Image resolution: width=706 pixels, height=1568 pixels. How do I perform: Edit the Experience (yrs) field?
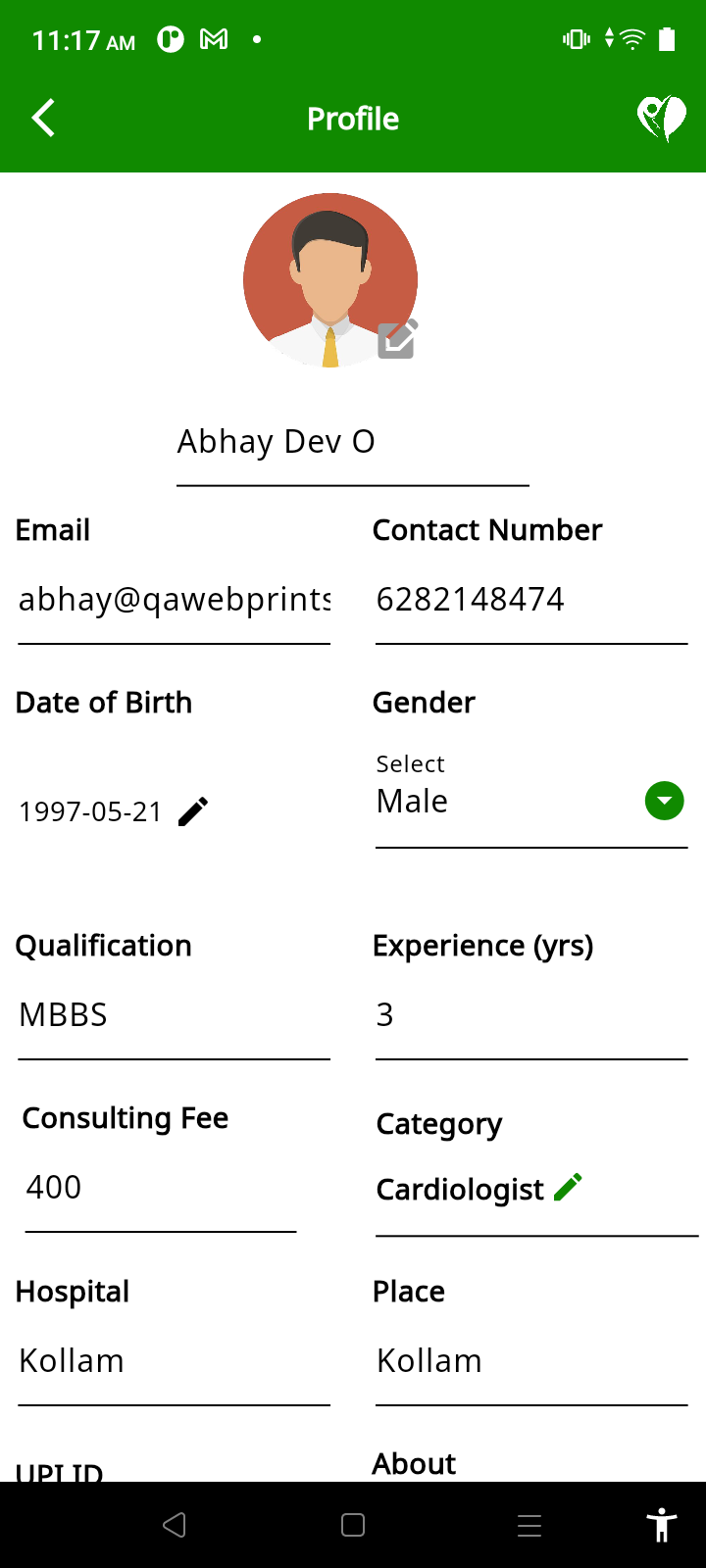pyautogui.click(x=530, y=1015)
